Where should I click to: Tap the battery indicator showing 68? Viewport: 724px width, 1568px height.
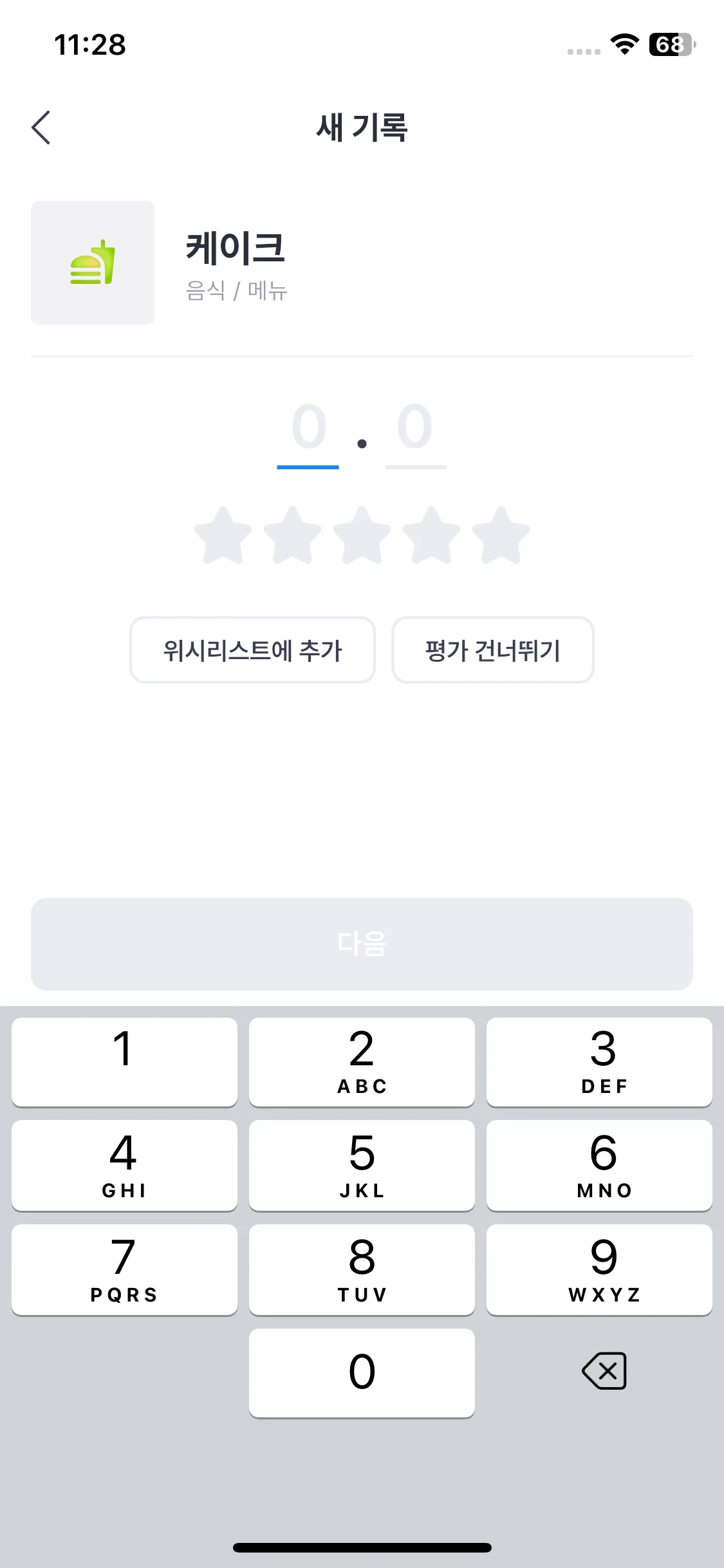click(x=669, y=45)
